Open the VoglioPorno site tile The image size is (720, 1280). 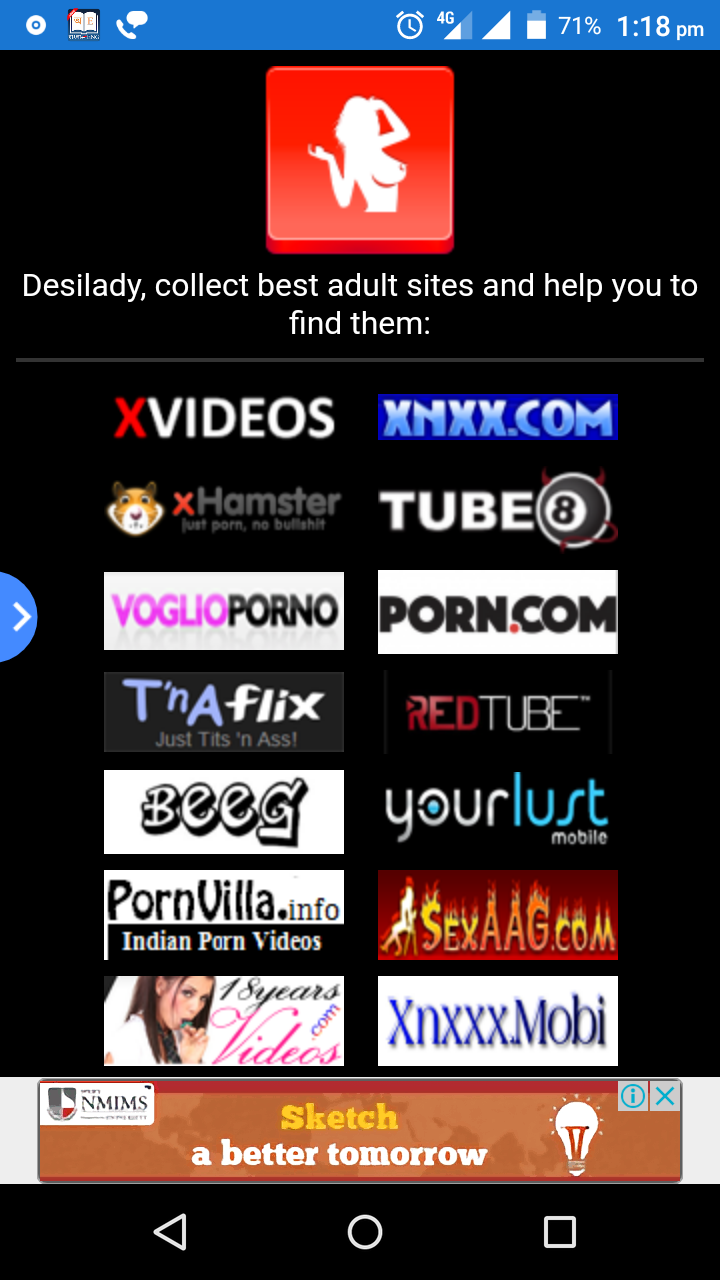224,611
